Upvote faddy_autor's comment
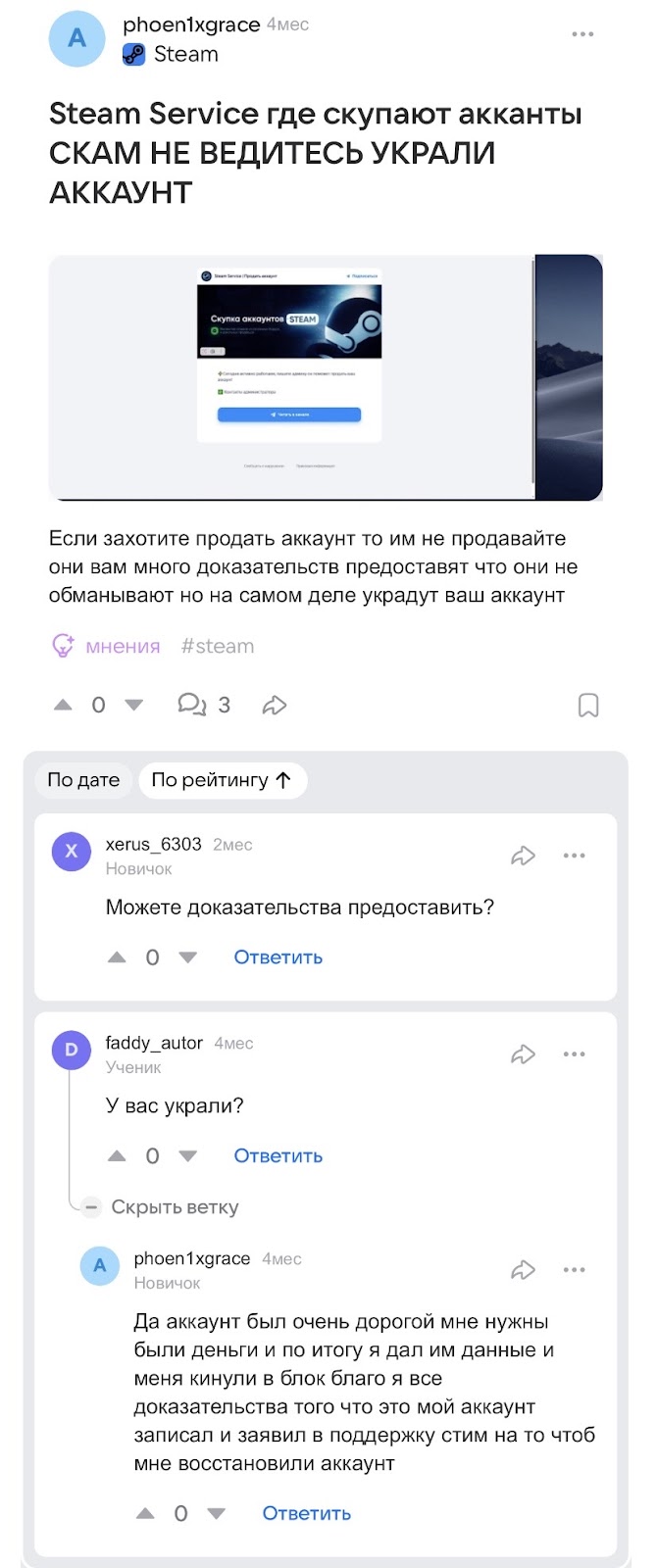Screen dimensions: 657x1568 [x=117, y=1156]
